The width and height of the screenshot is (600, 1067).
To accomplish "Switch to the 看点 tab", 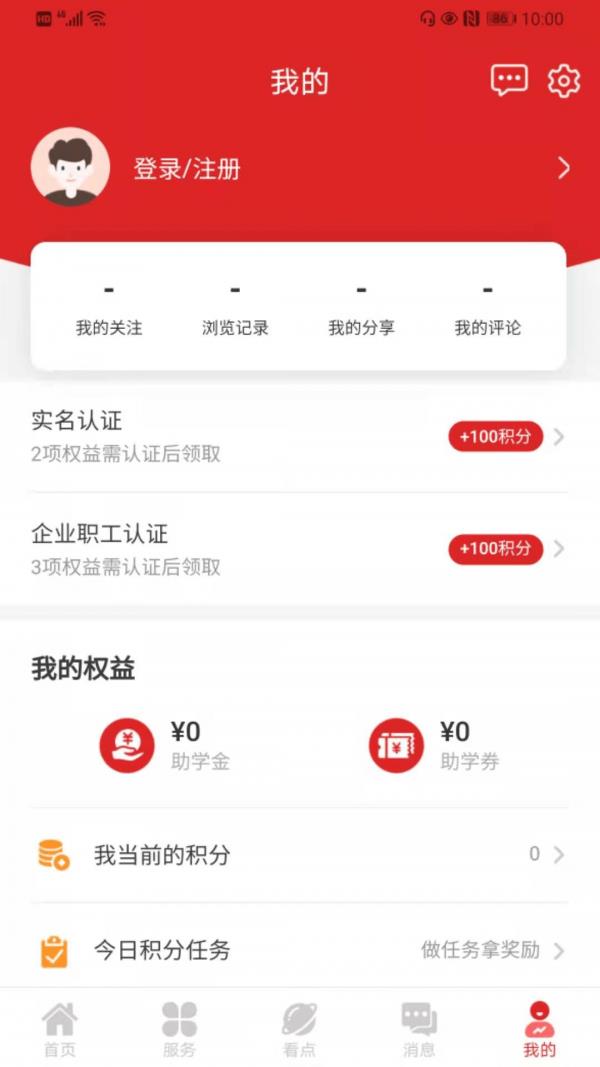I will coord(299,1030).
